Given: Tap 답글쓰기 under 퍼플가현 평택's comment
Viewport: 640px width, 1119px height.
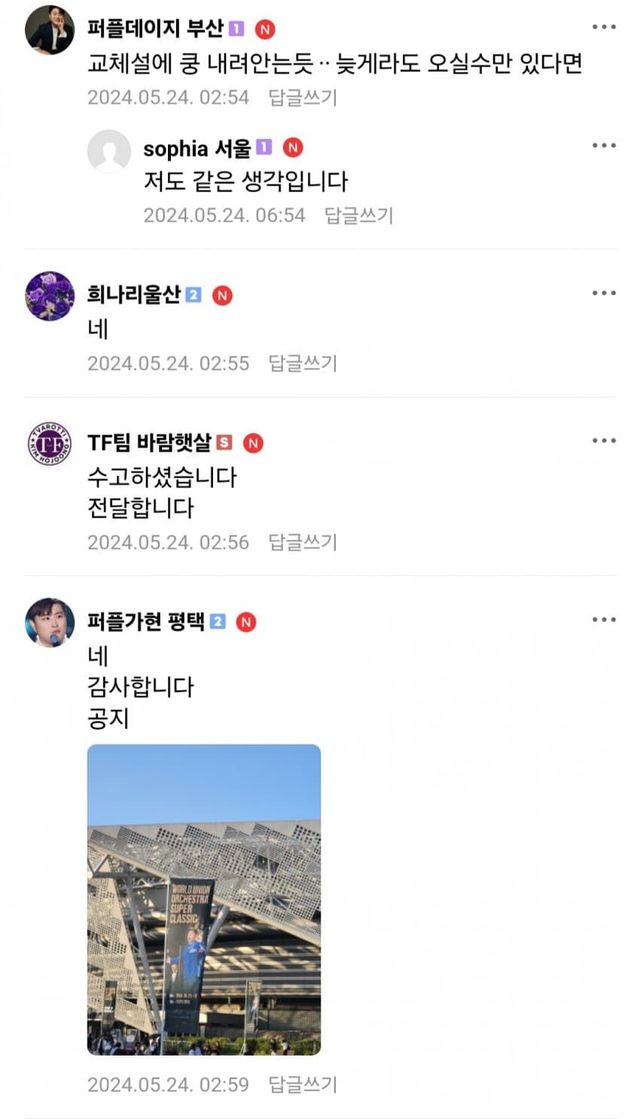Looking at the screenshot, I should (x=303, y=1085).
